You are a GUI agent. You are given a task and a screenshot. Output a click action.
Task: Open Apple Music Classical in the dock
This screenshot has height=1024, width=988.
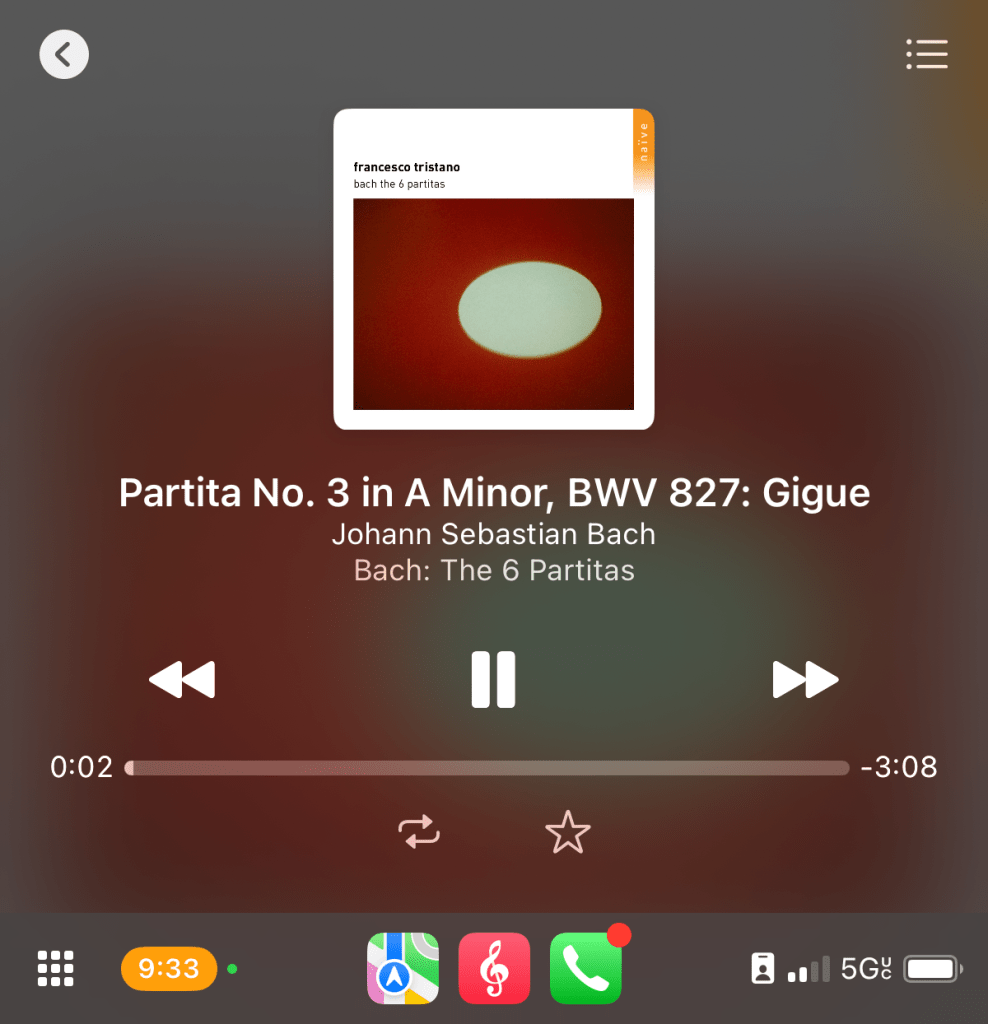[494, 968]
